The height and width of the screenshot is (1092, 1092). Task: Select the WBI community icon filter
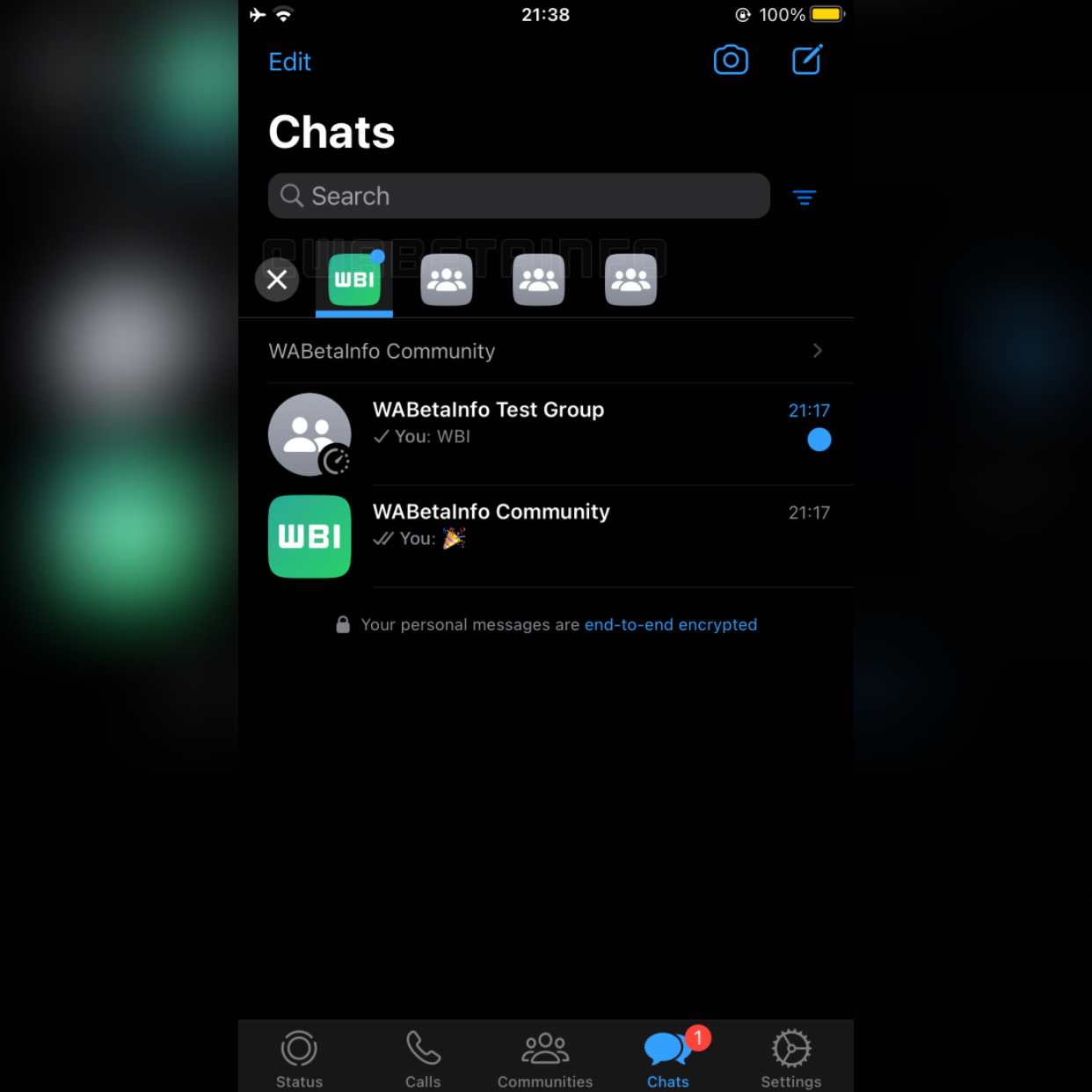(x=354, y=280)
